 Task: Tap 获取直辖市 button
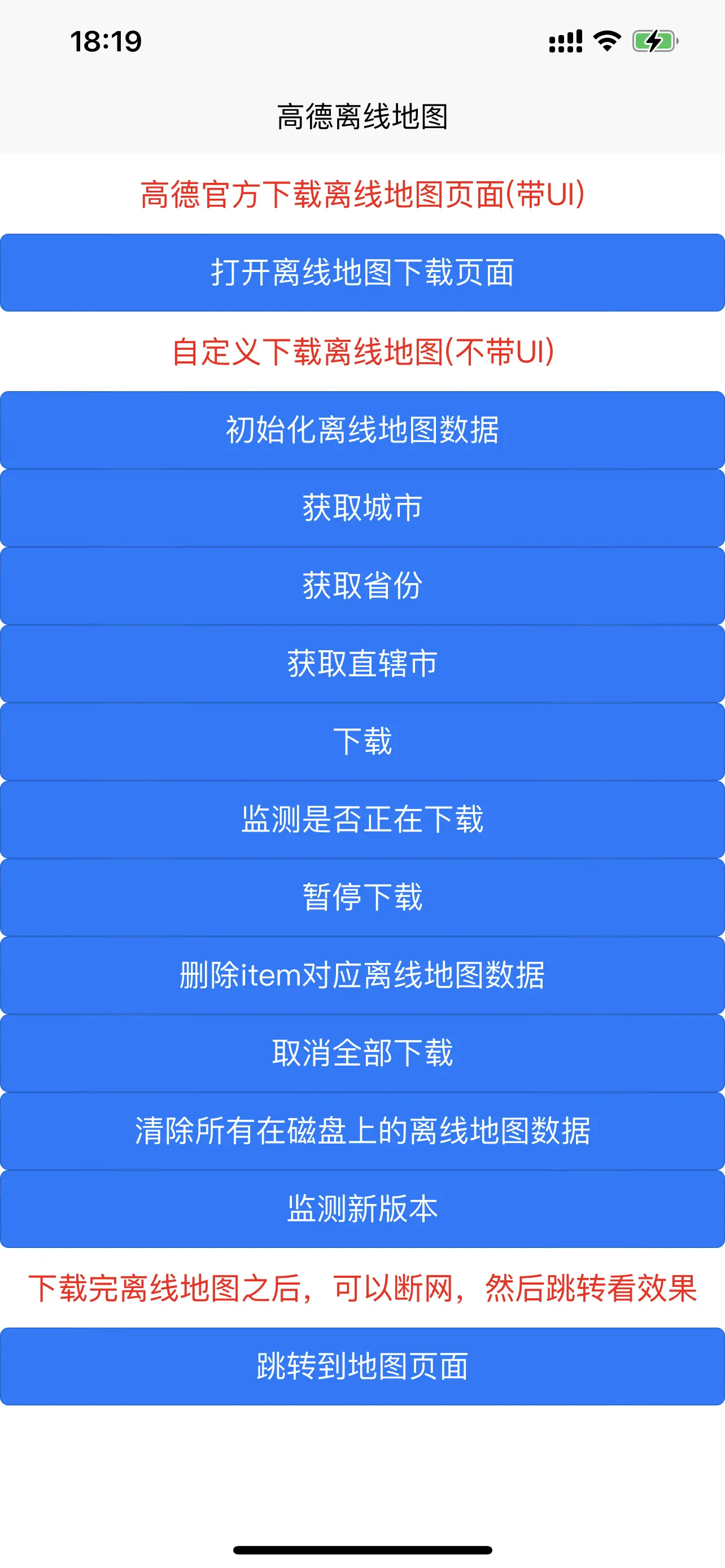362,663
